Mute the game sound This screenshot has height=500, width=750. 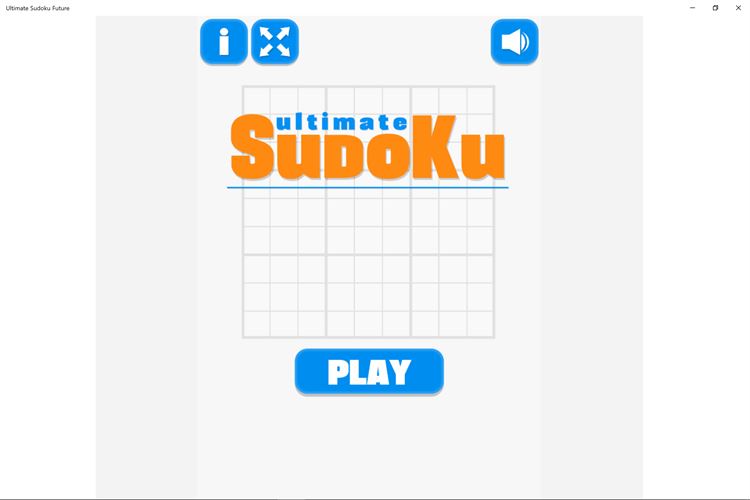tap(514, 42)
